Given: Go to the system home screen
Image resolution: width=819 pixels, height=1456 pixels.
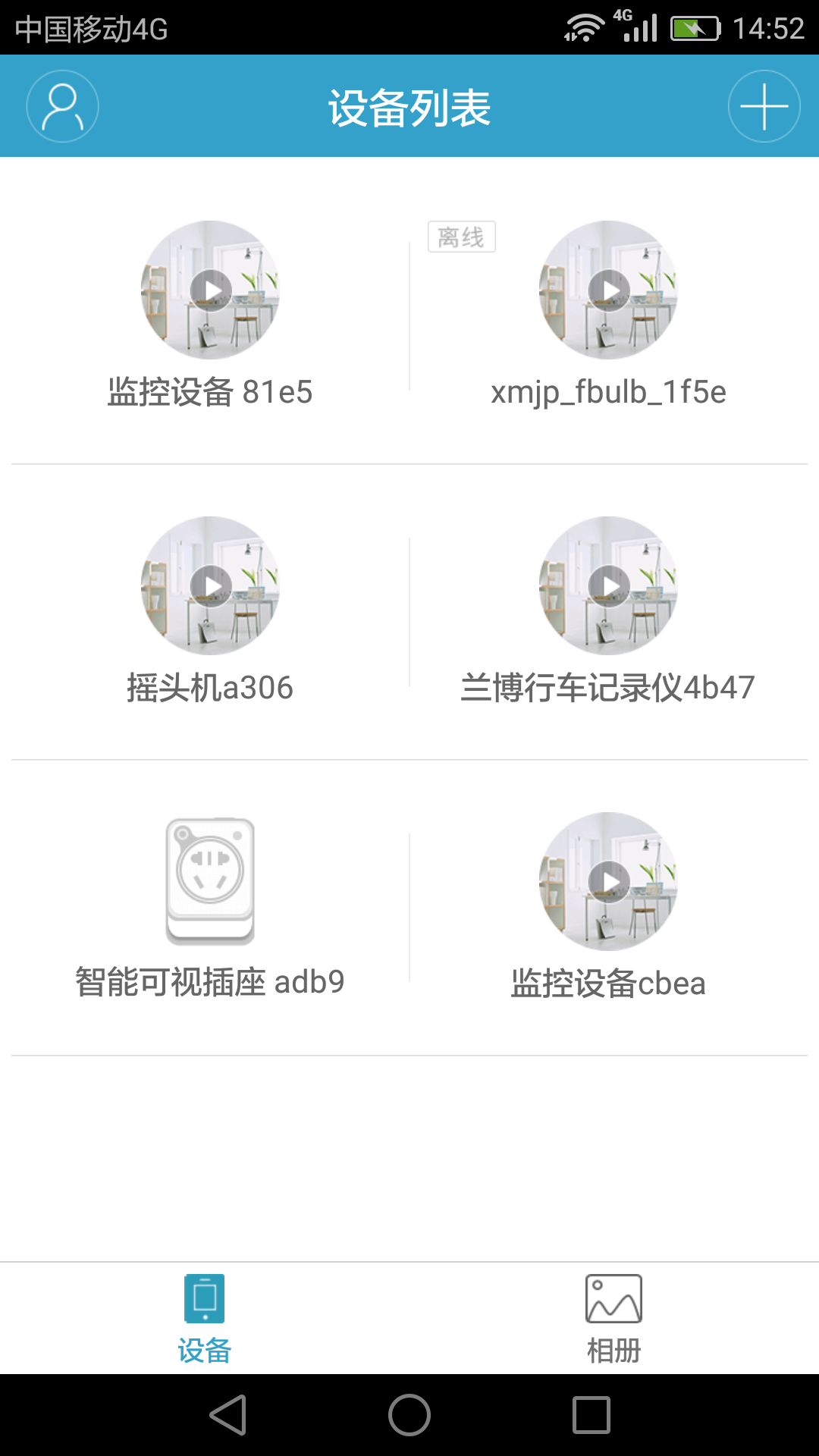Looking at the screenshot, I should tap(409, 1415).
